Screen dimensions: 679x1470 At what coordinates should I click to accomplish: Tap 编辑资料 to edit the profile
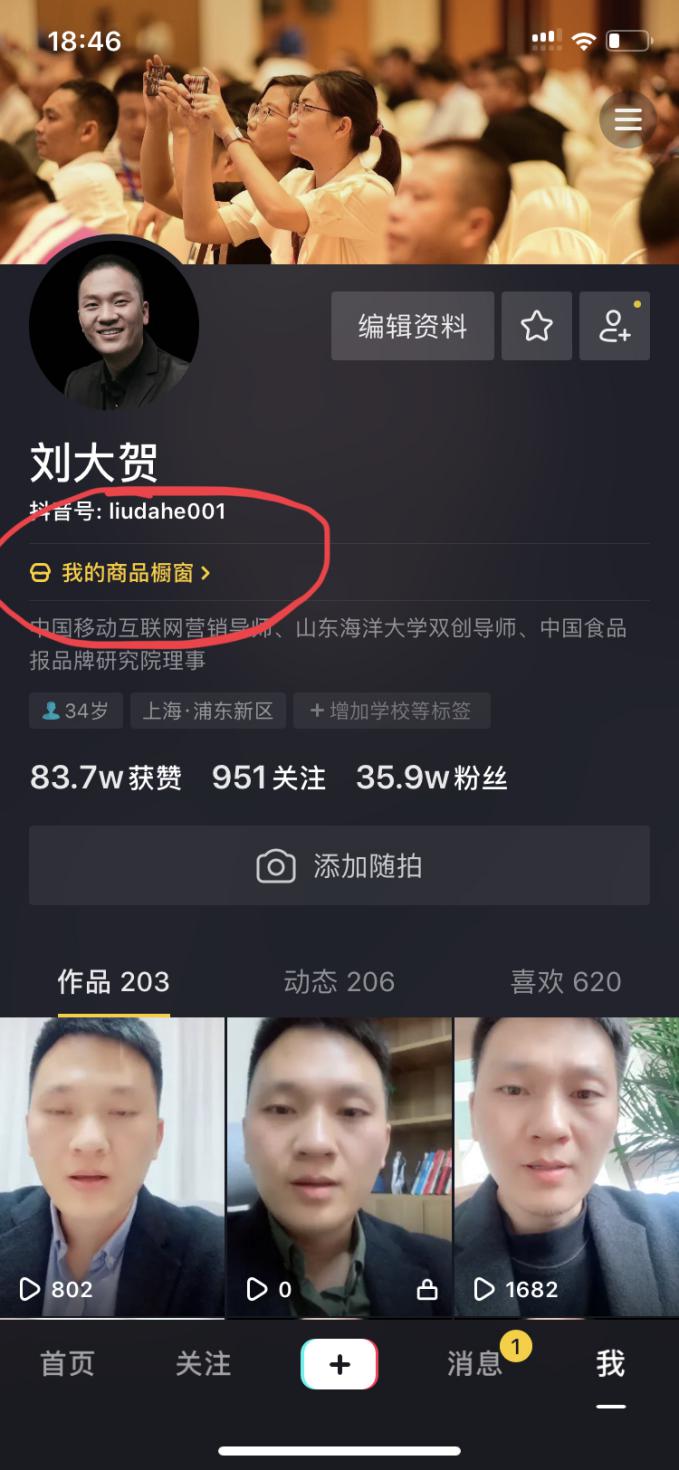(412, 326)
